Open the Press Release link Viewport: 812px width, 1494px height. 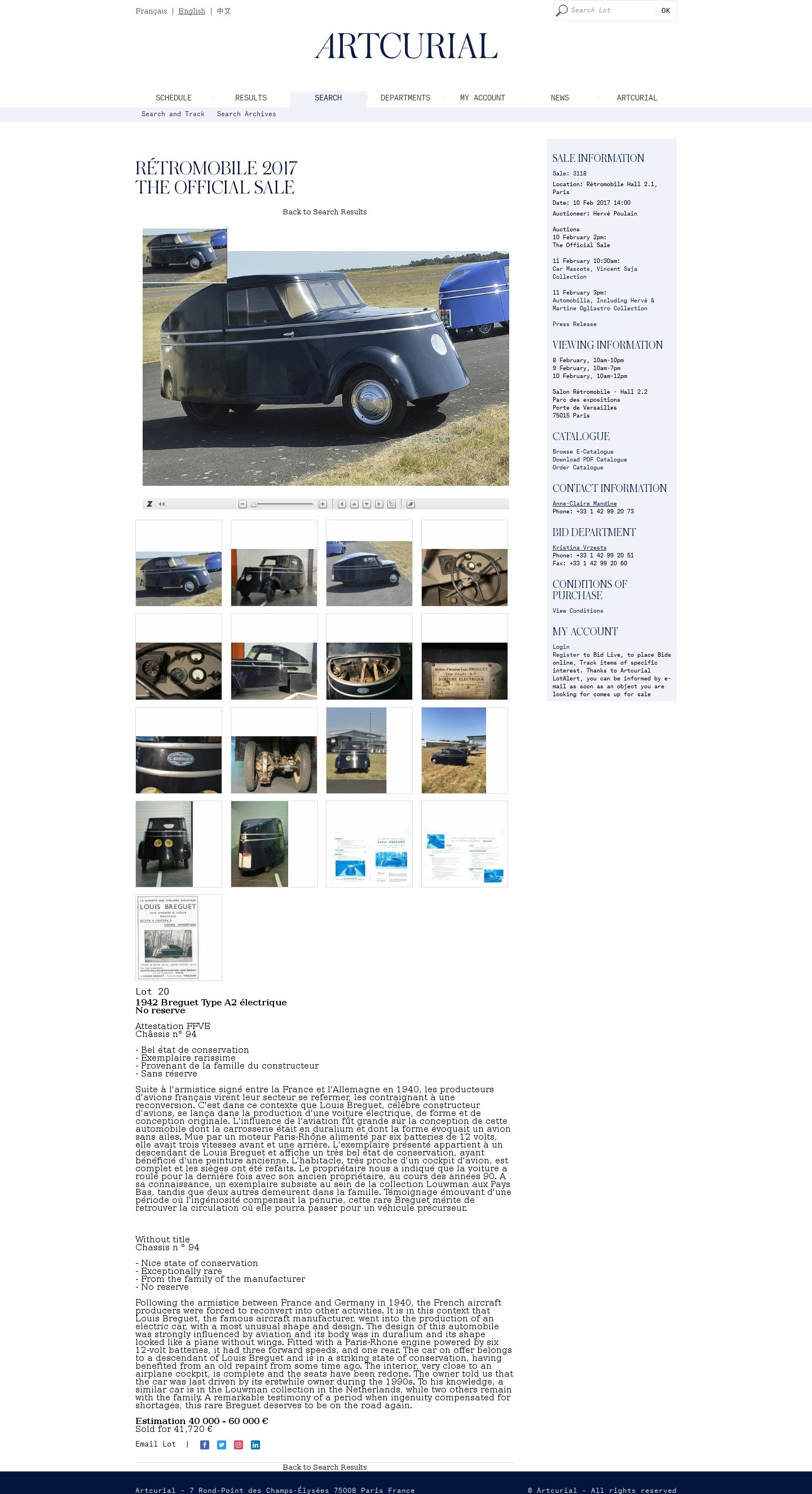point(575,324)
